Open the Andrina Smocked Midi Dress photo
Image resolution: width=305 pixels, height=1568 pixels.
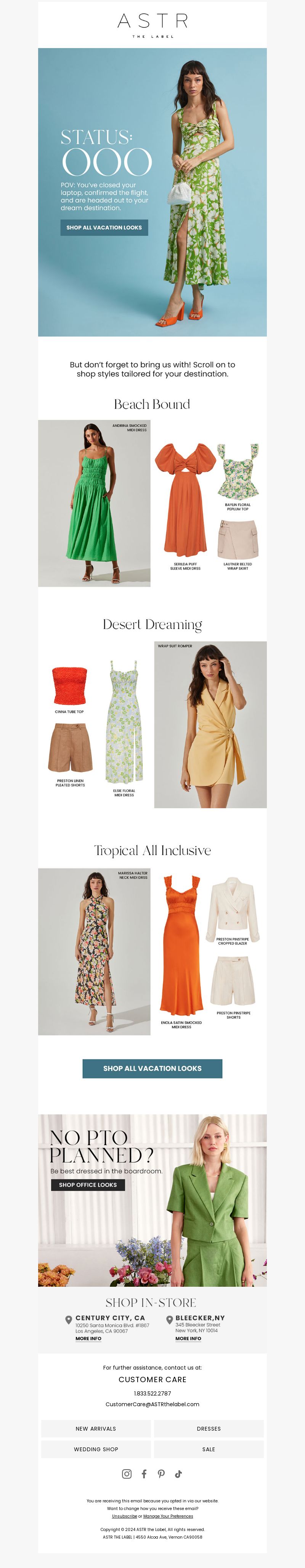[x=94, y=503]
